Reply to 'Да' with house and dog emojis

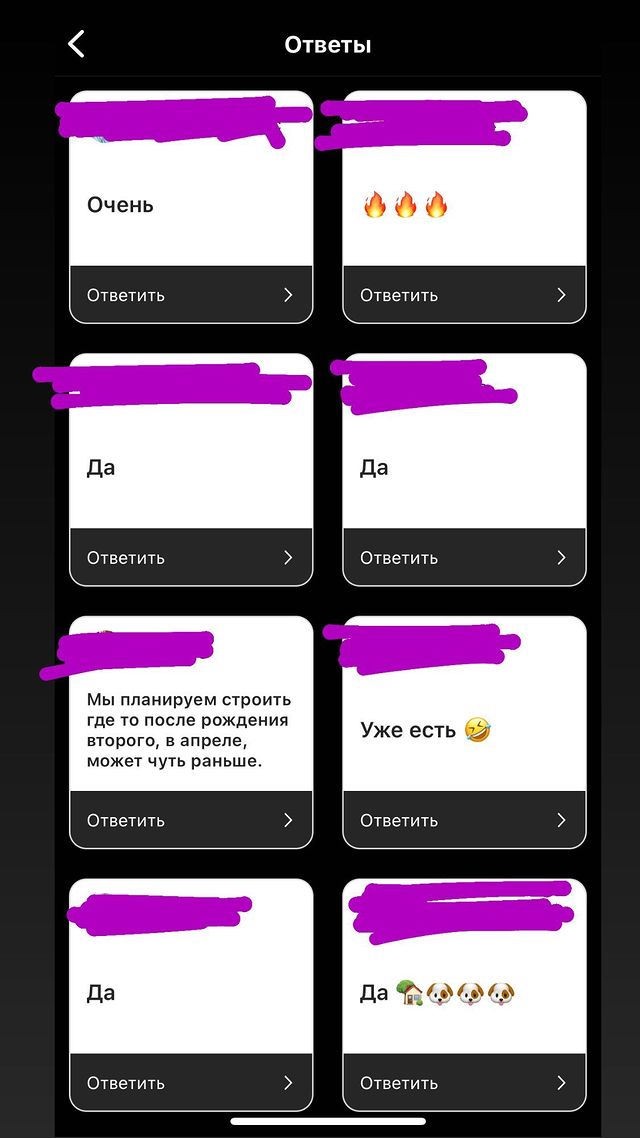464,1083
